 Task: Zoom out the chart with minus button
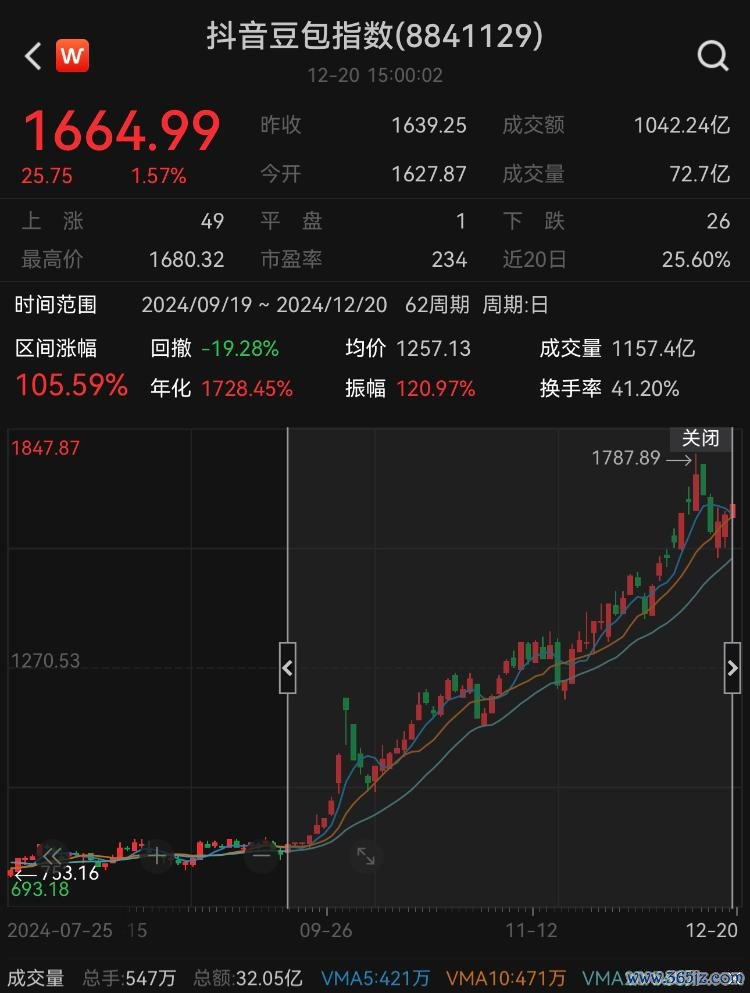point(261,856)
